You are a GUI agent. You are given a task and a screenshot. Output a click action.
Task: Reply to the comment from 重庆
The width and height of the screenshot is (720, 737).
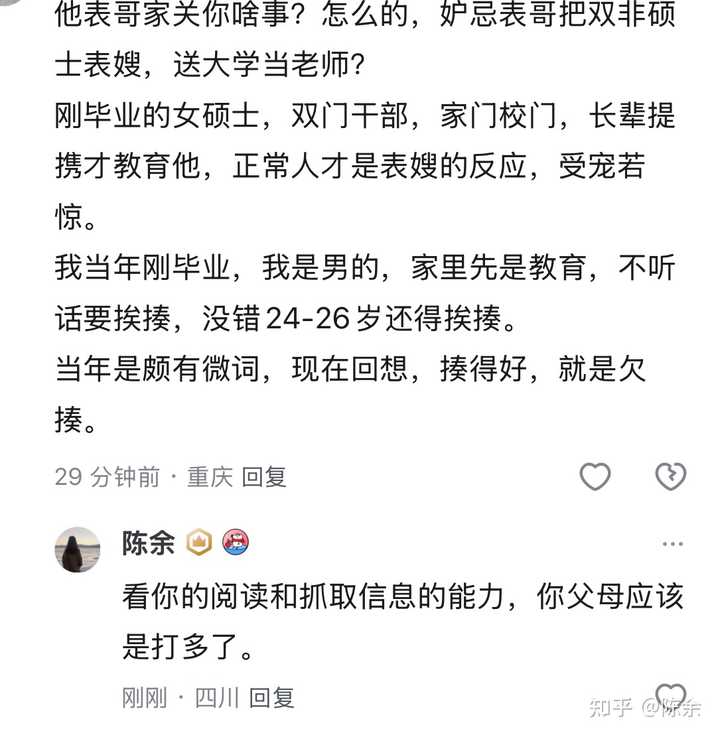pos(265,477)
